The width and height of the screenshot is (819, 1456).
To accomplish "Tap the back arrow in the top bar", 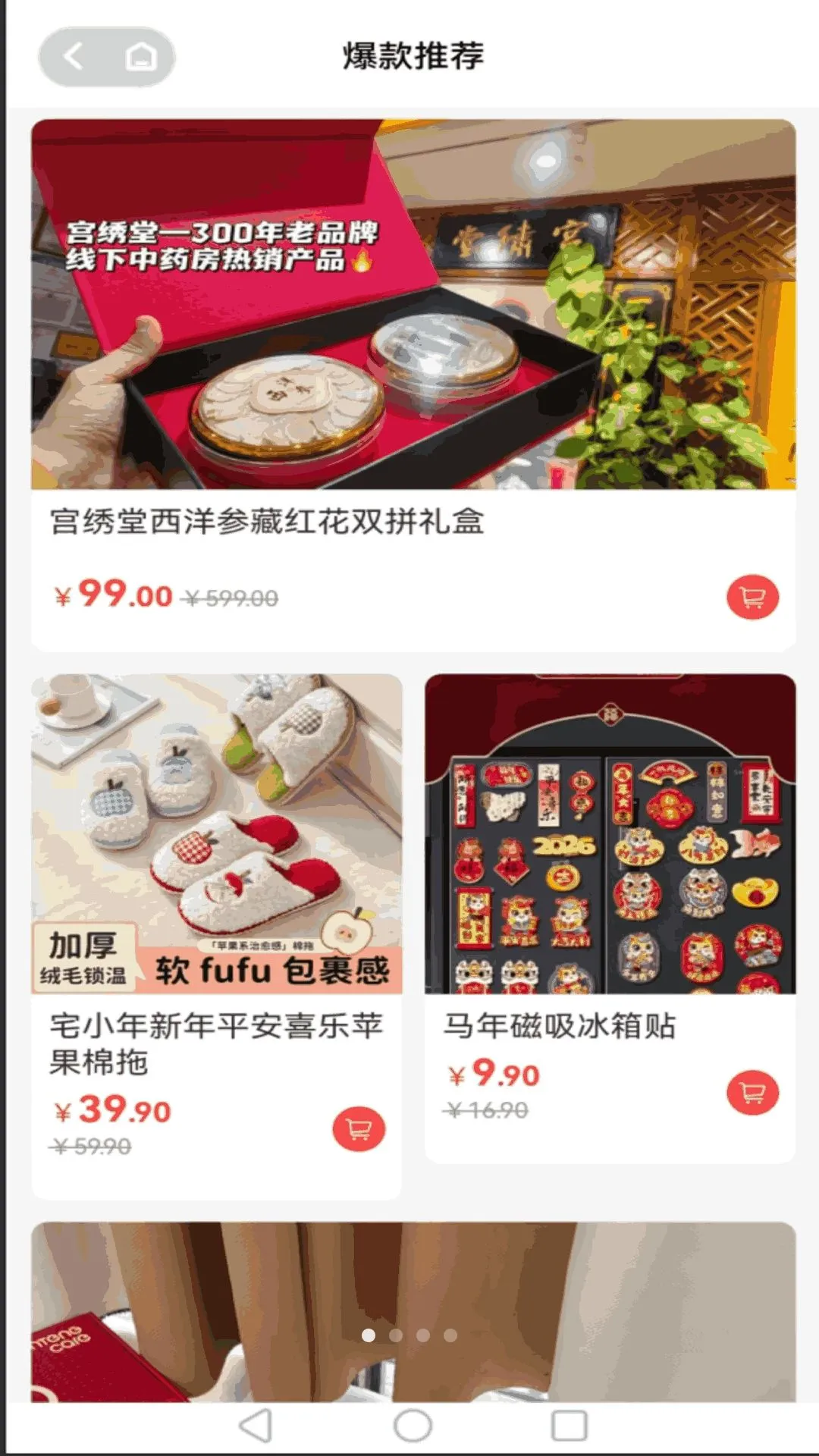I will tap(74, 55).
